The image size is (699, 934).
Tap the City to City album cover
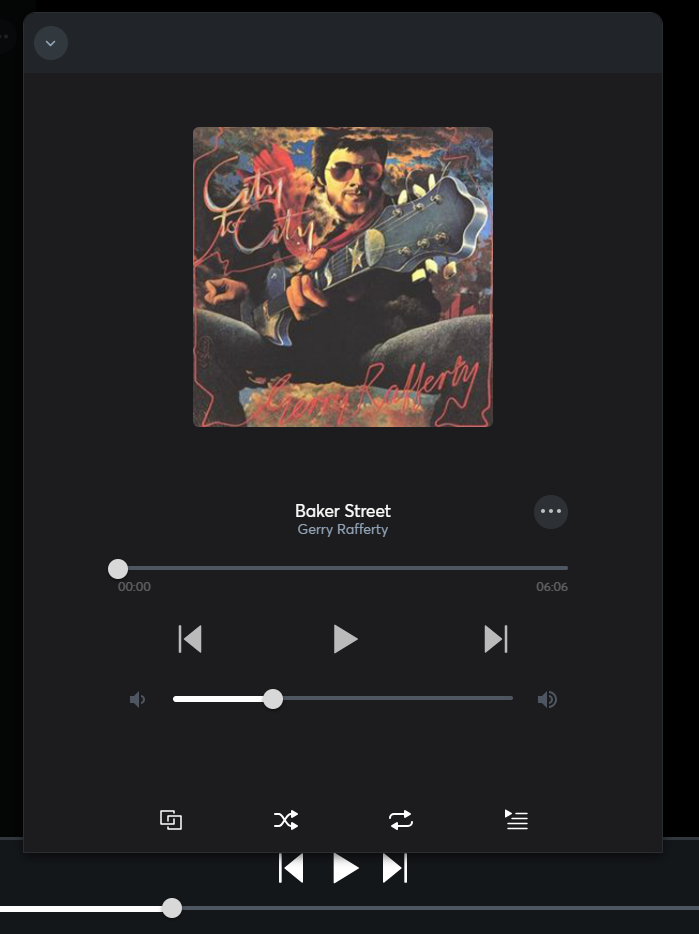coord(343,277)
